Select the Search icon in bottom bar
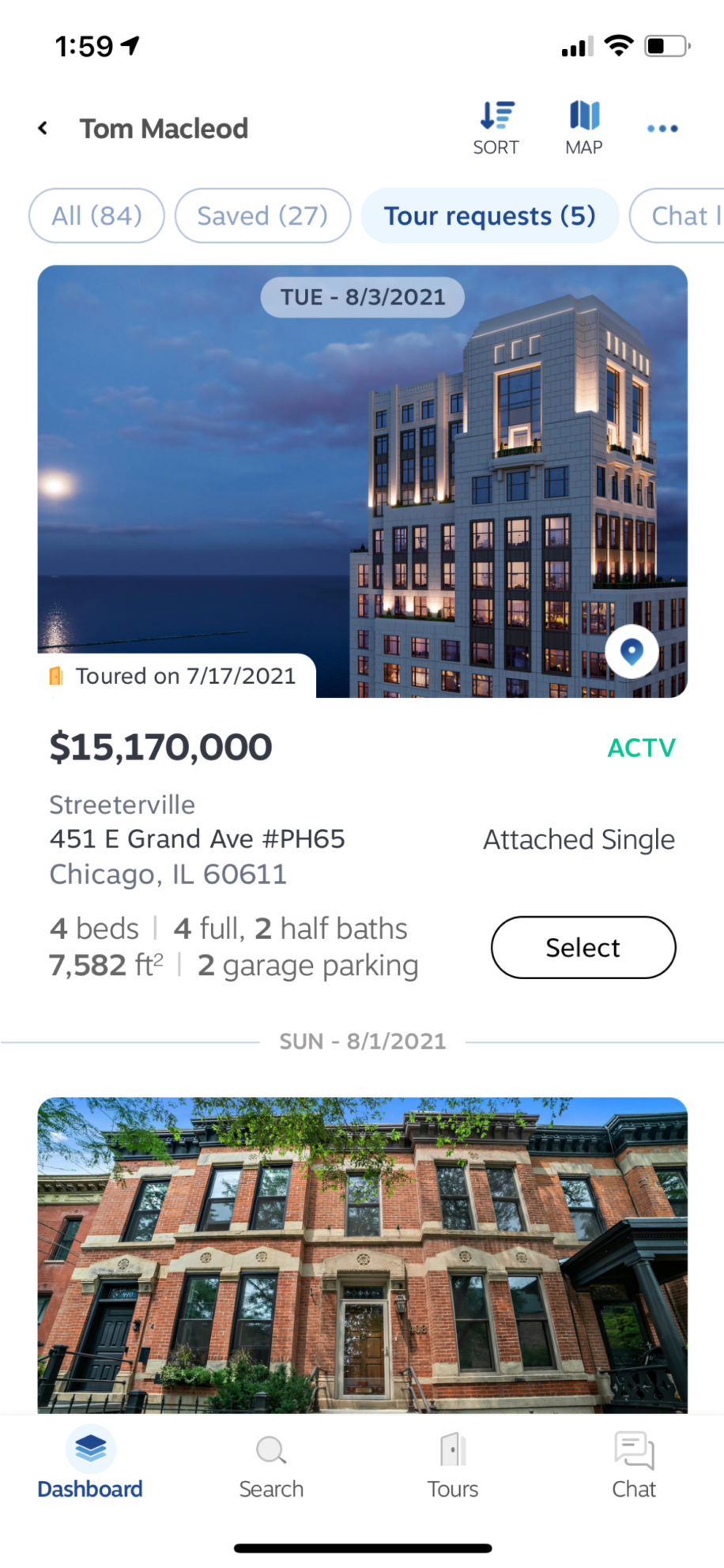724x1568 pixels. [271, 1464]
